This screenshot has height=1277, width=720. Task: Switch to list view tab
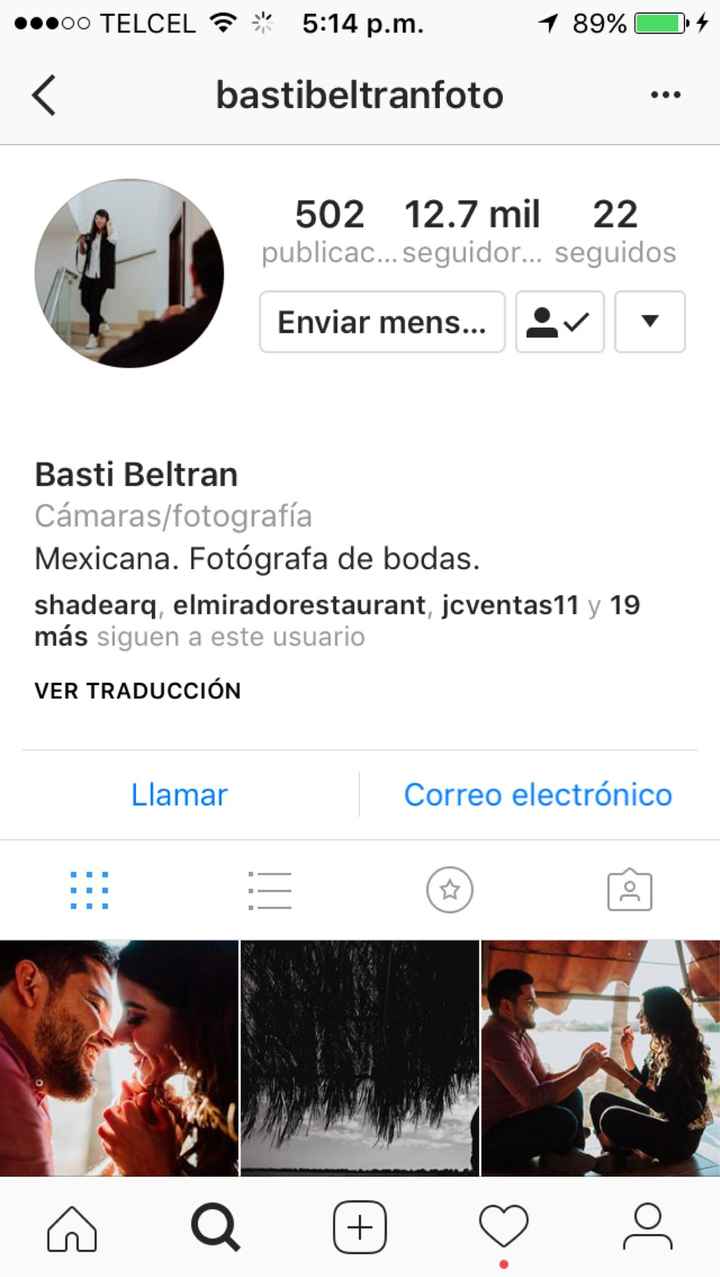[270, 890]
